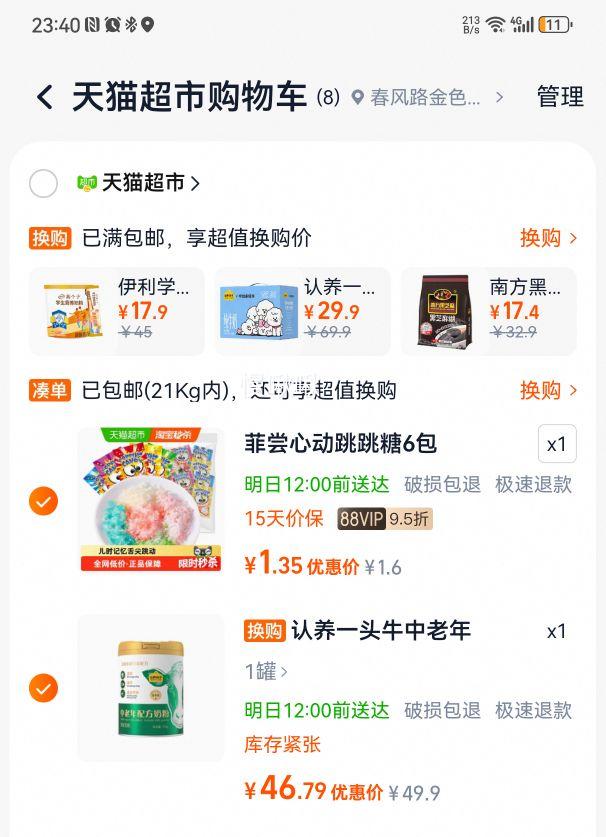
Task: View the 伊利学 ¥17.9 add-on deal
Action: pyautogui.click(x=116, y=311)
